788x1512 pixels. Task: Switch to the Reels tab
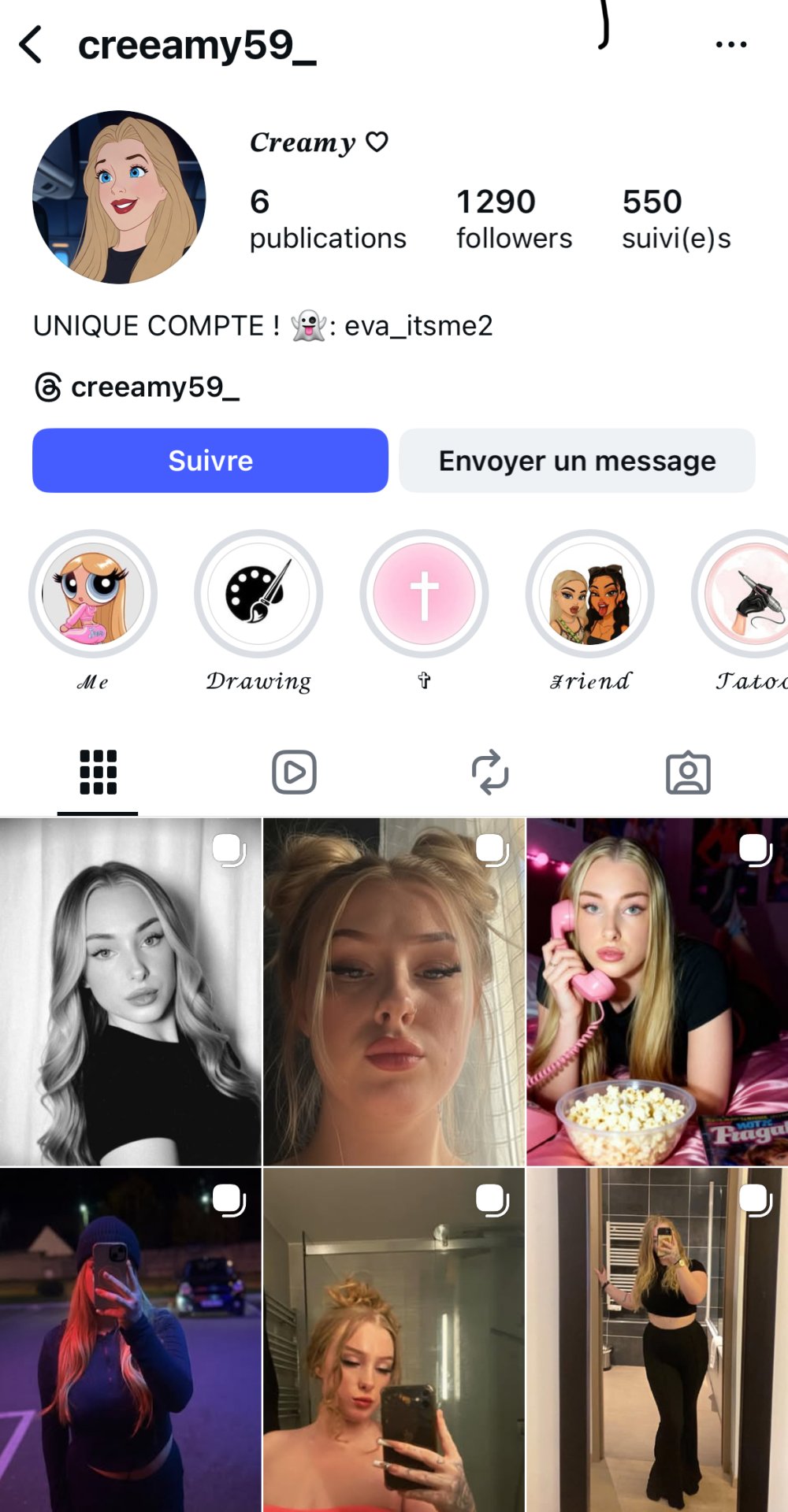click(x=294, y=773)
